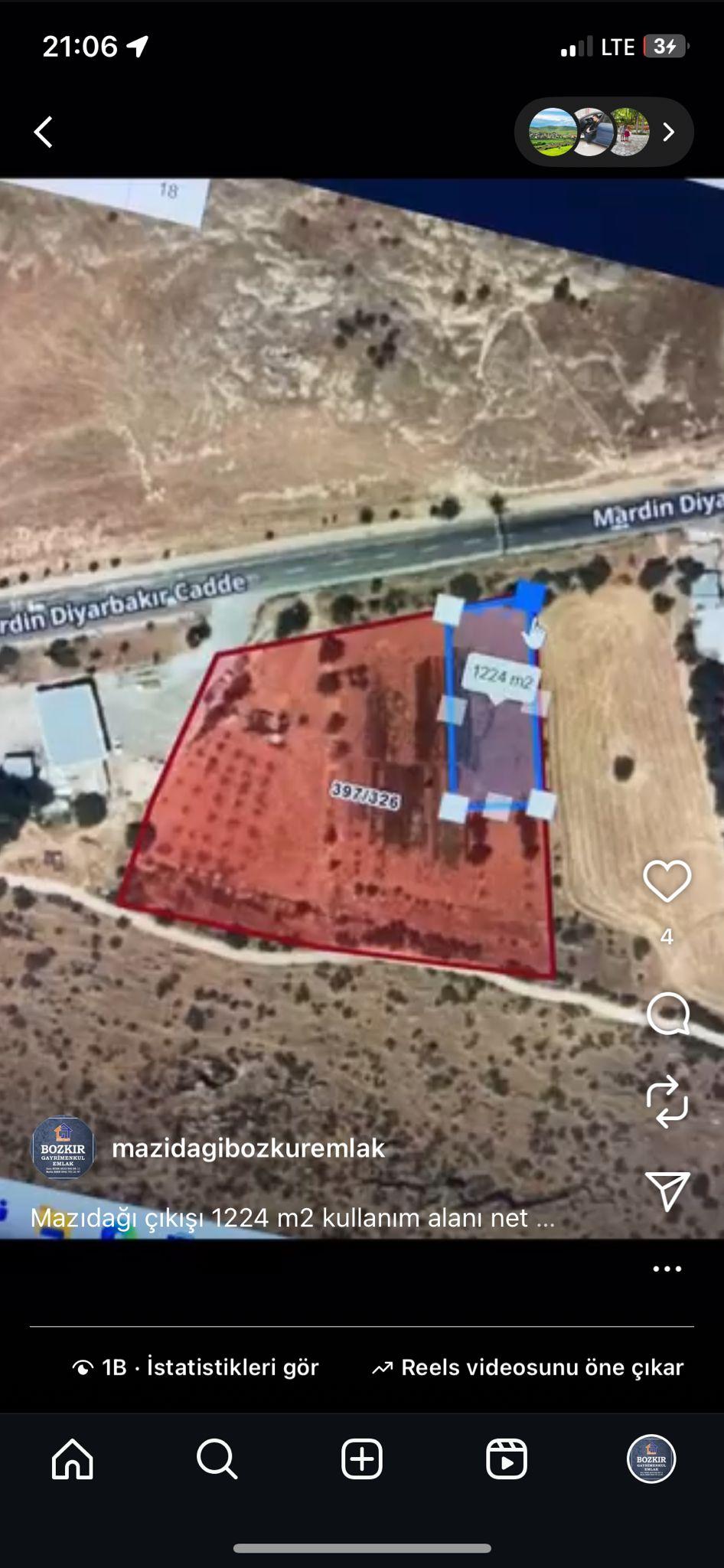Open the profile tab with Bozkır avatar
Image resolution: width=724 pixels, height=1568 pixels.
click(x=651, y=1459)
